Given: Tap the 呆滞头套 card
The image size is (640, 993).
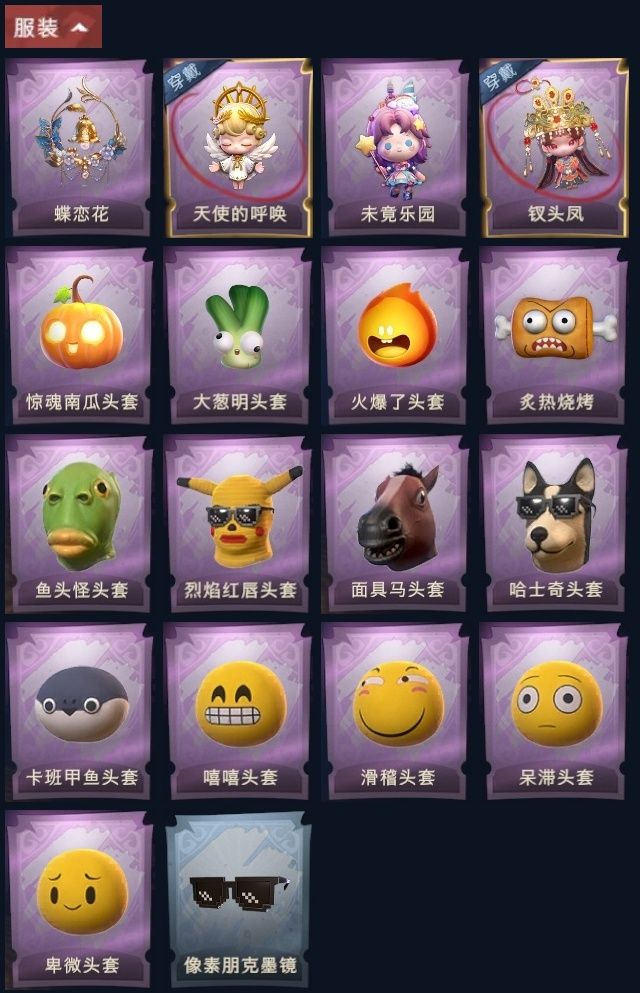Looking at the screenshot, I should point(554,710).
